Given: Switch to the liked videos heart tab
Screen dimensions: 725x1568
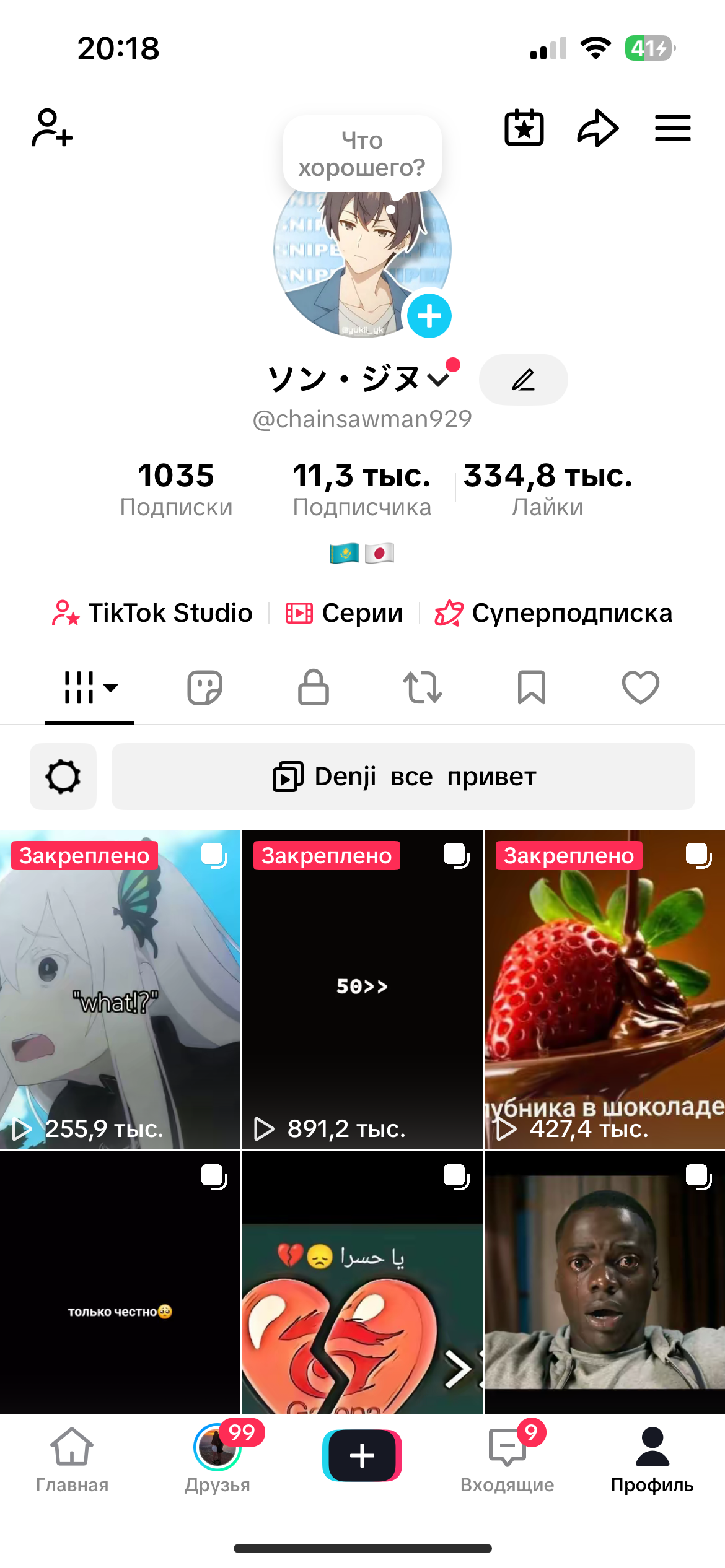Looking at the screenshot, I should pos(640,687).
